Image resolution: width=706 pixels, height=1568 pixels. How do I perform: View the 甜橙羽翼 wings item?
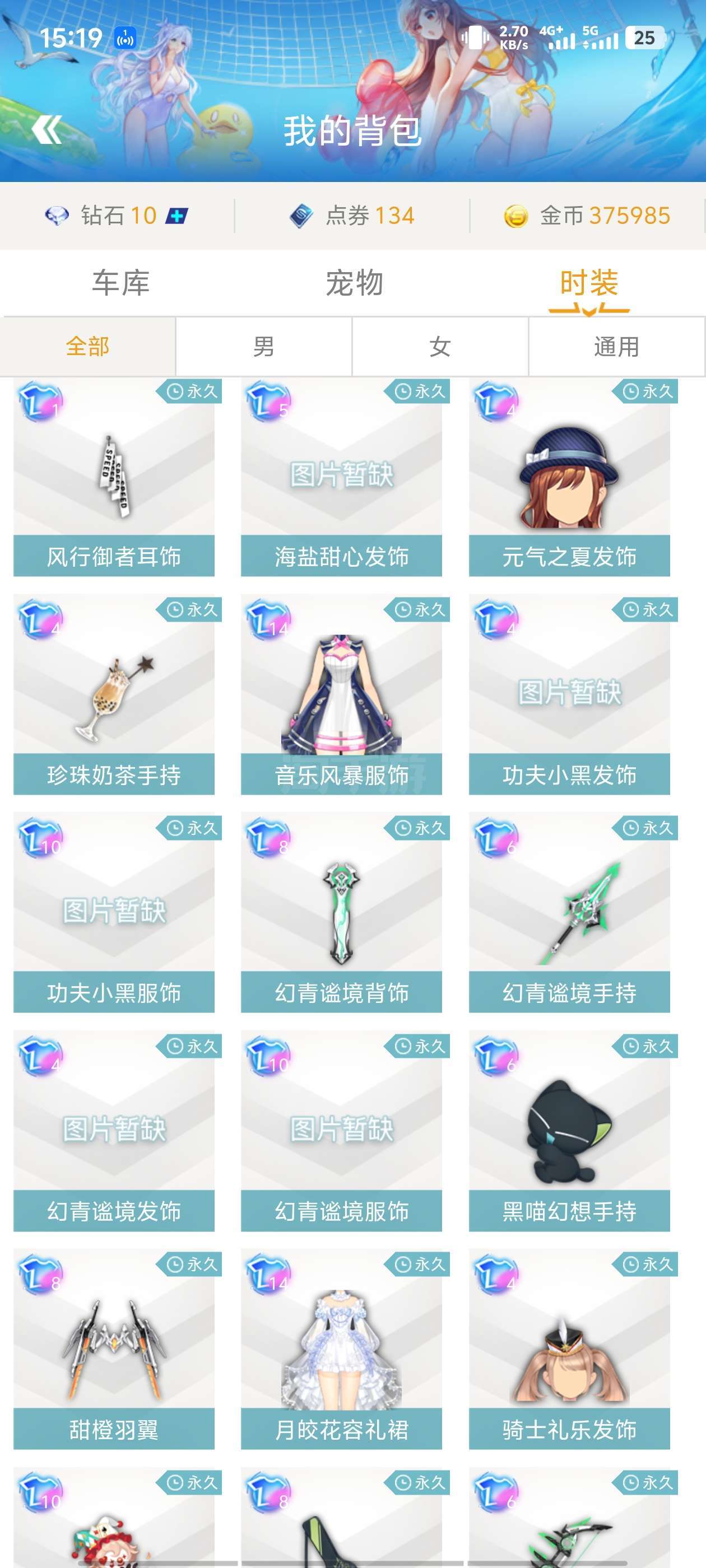114,1350
